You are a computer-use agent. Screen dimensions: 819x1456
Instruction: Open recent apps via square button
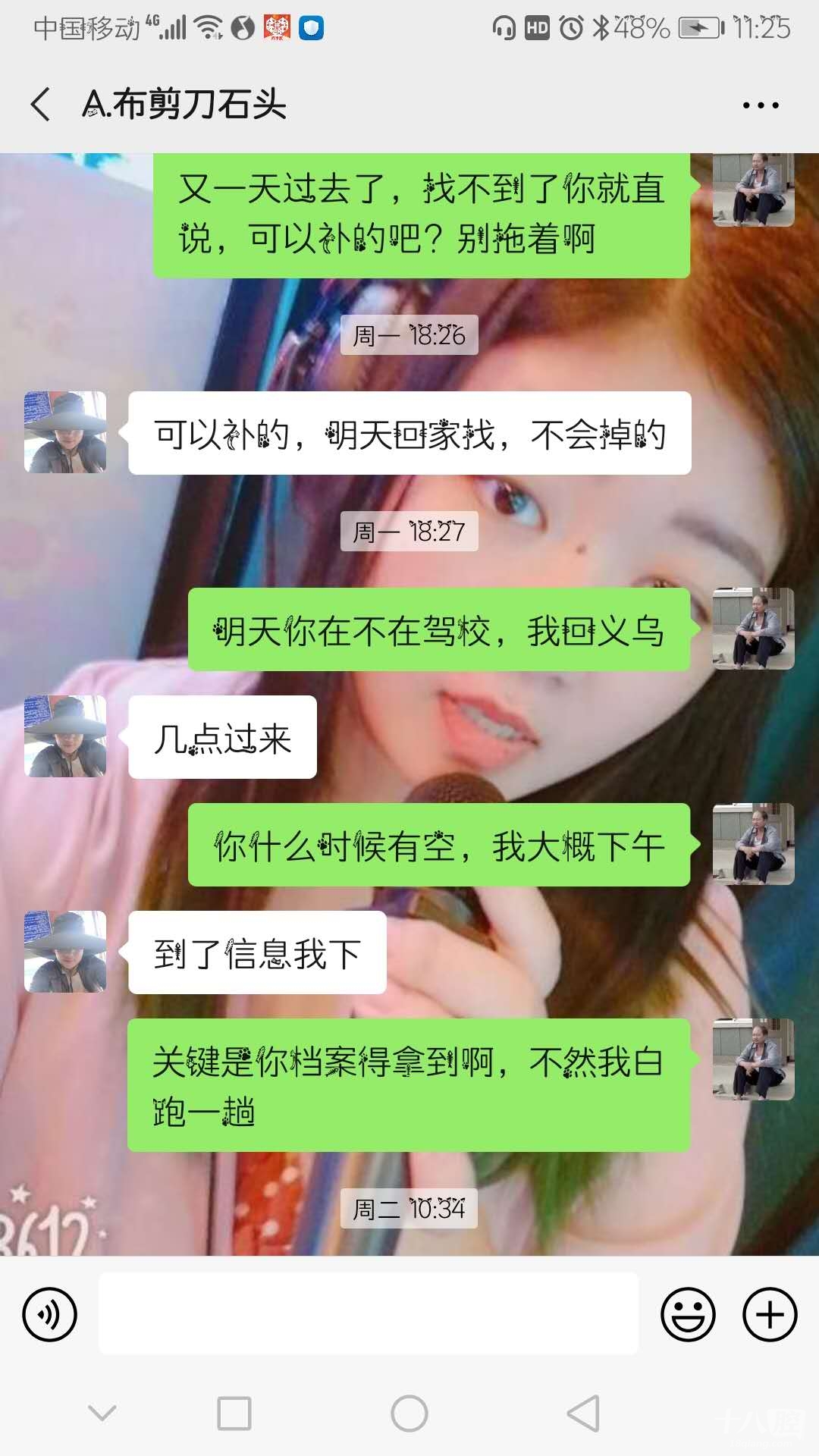pyautogui.click(x=234, y=1414)
